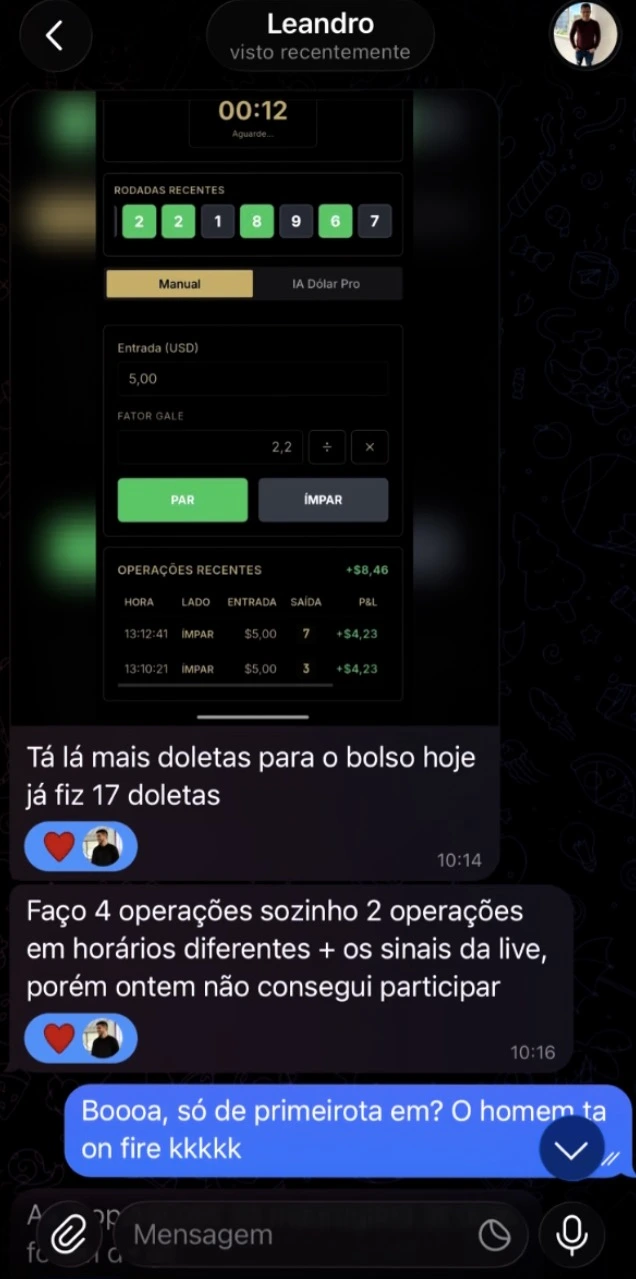
Task: Tap the heart reaction on the 10:14 message
Action: 60,847
